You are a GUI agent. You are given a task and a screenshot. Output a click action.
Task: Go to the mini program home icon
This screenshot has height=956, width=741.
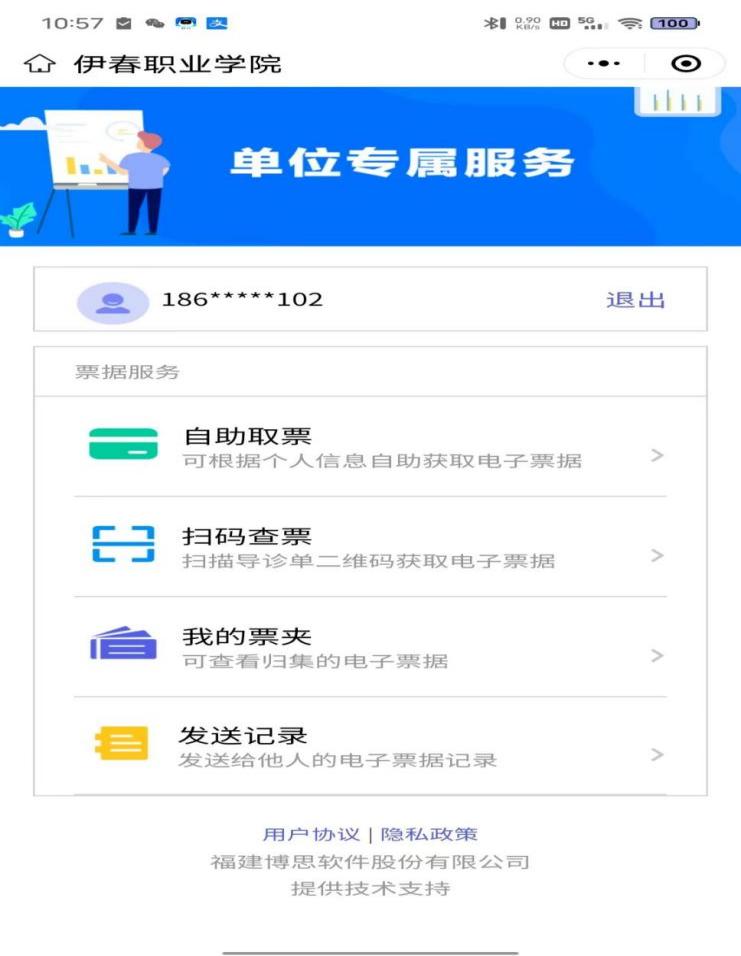click(x=38, y=65)
